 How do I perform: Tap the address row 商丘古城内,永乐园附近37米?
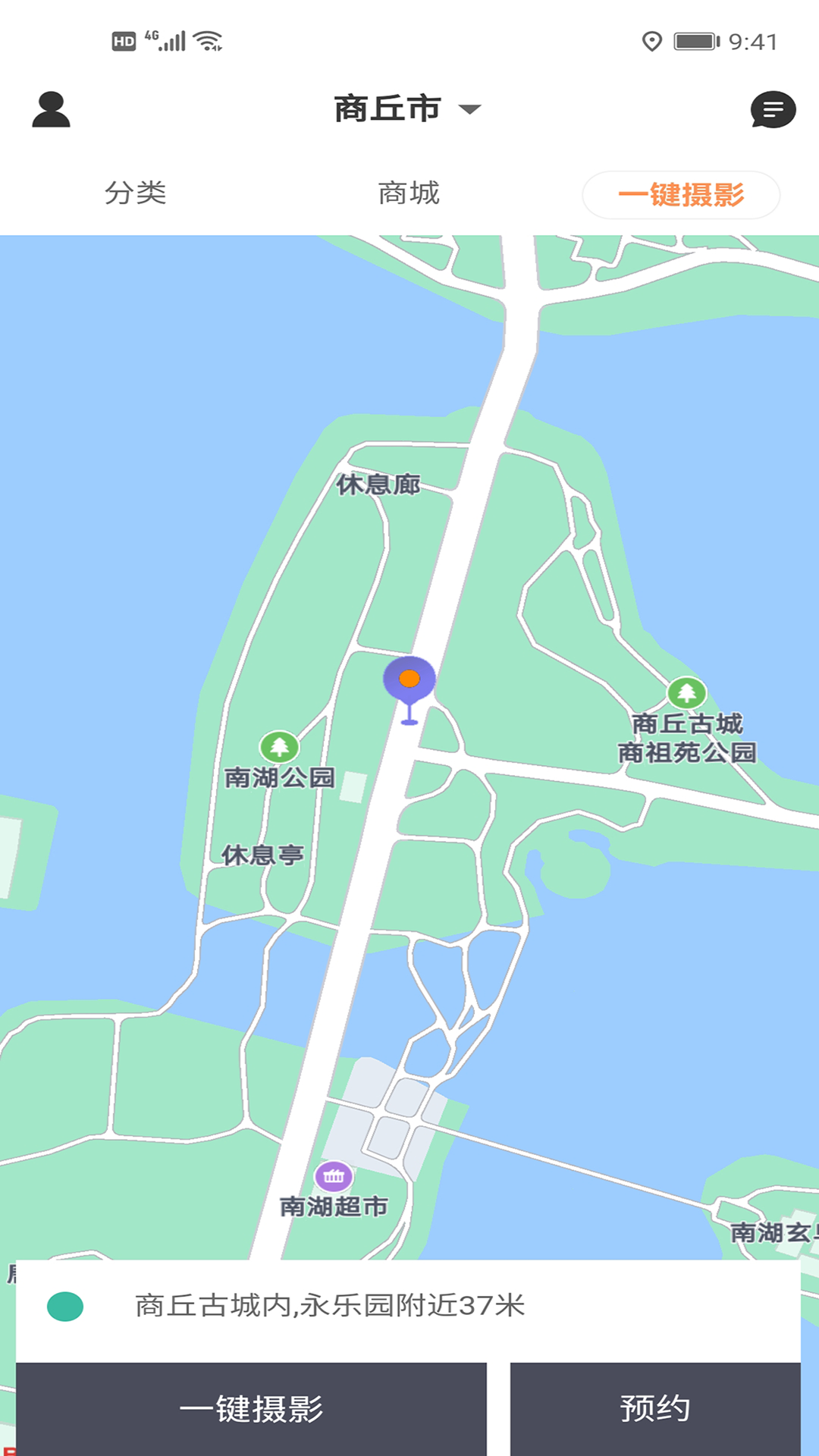[x=331, y=1306]
